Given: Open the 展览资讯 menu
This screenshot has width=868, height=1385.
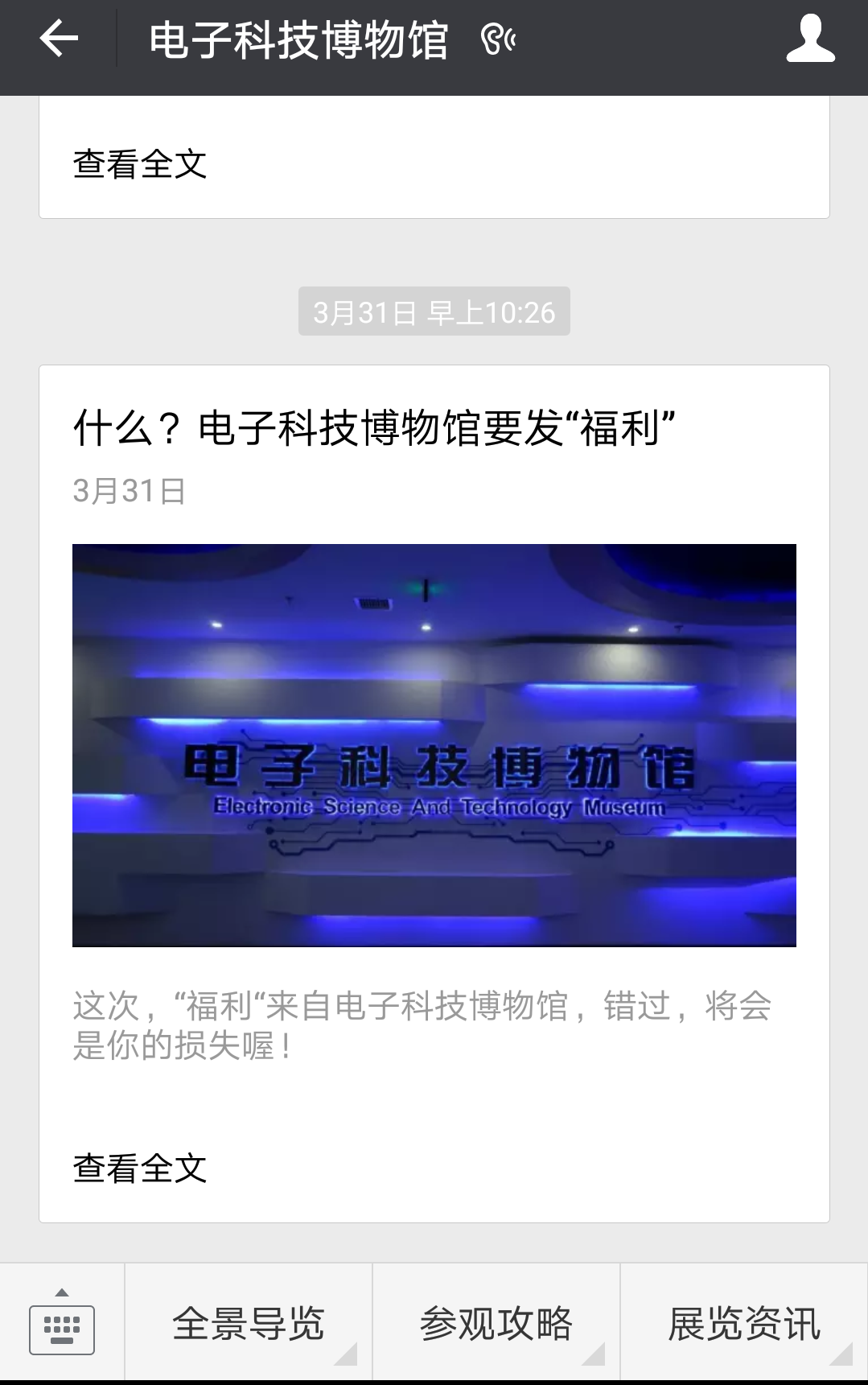Looking at the screenshot, I should point(744,1323).
